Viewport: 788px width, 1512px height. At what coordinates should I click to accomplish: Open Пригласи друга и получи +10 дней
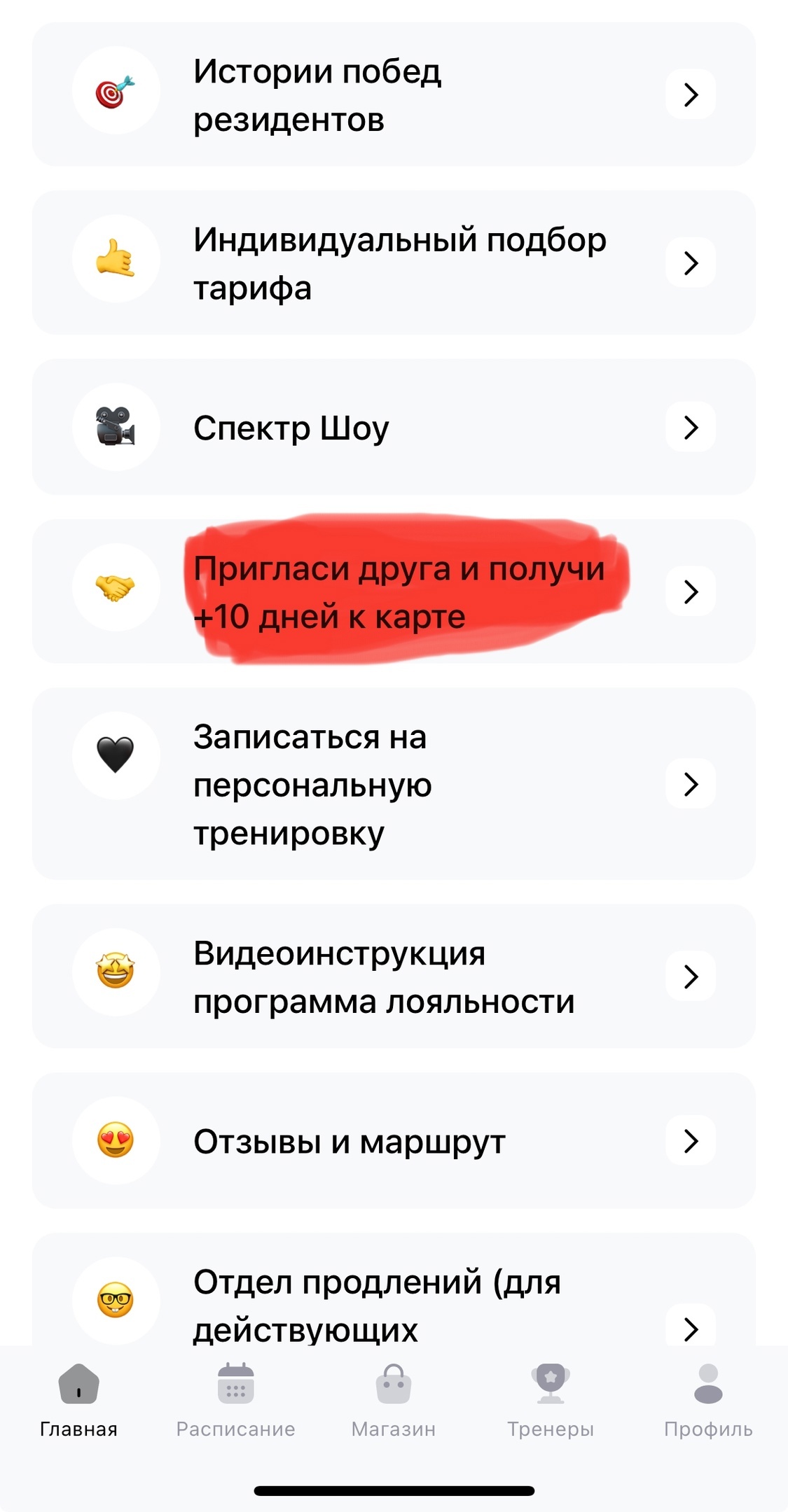point(394,591)
